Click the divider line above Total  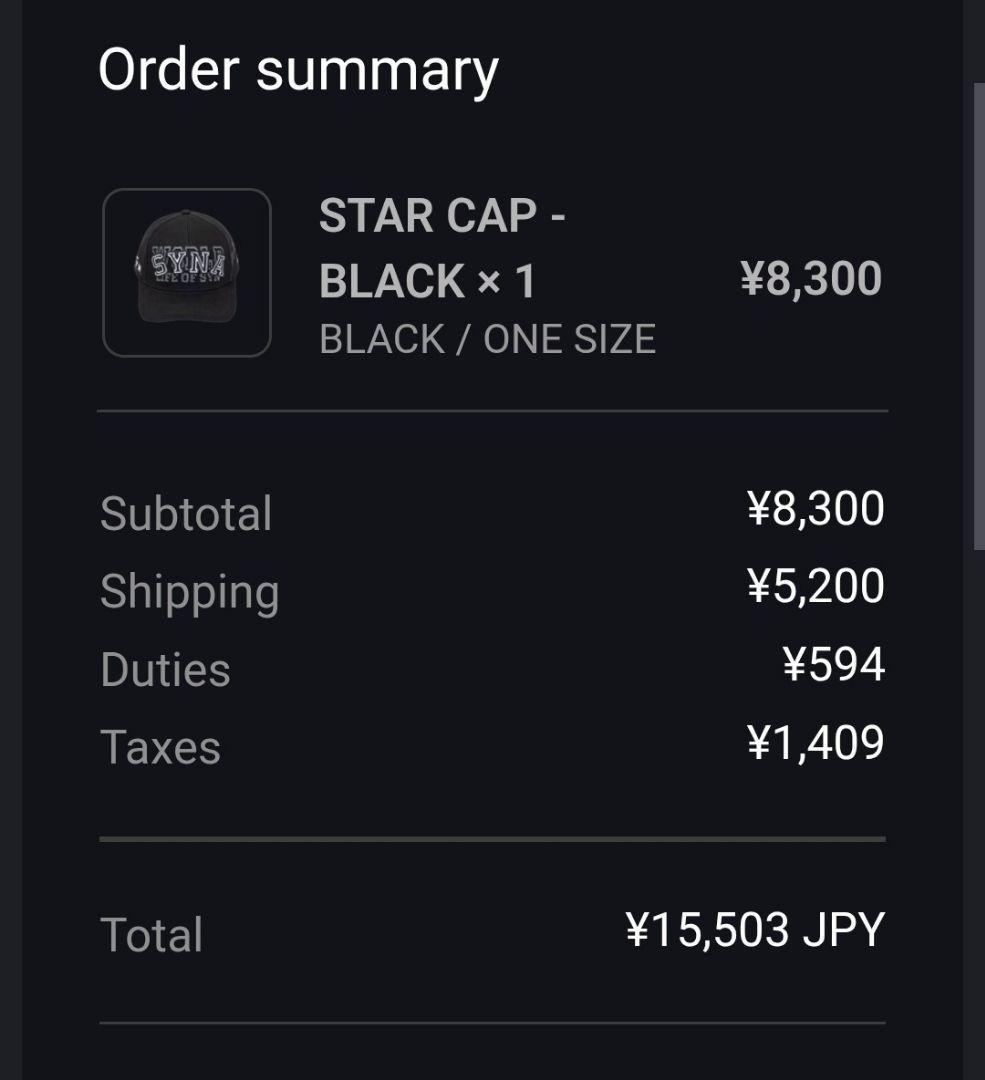coord(492,838)
